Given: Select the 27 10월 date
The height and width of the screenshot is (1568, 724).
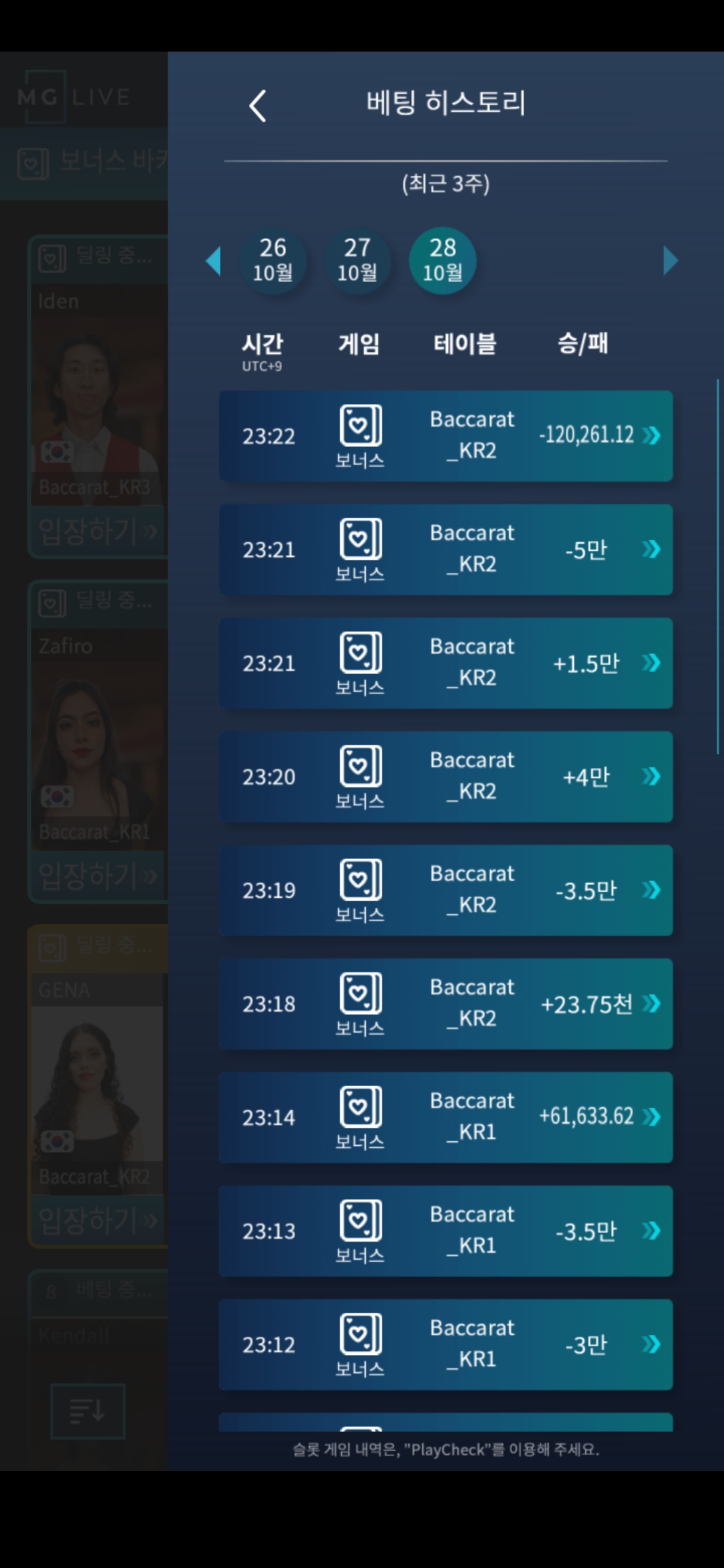Looking at the screenshot, I should [x=357, y=260].
